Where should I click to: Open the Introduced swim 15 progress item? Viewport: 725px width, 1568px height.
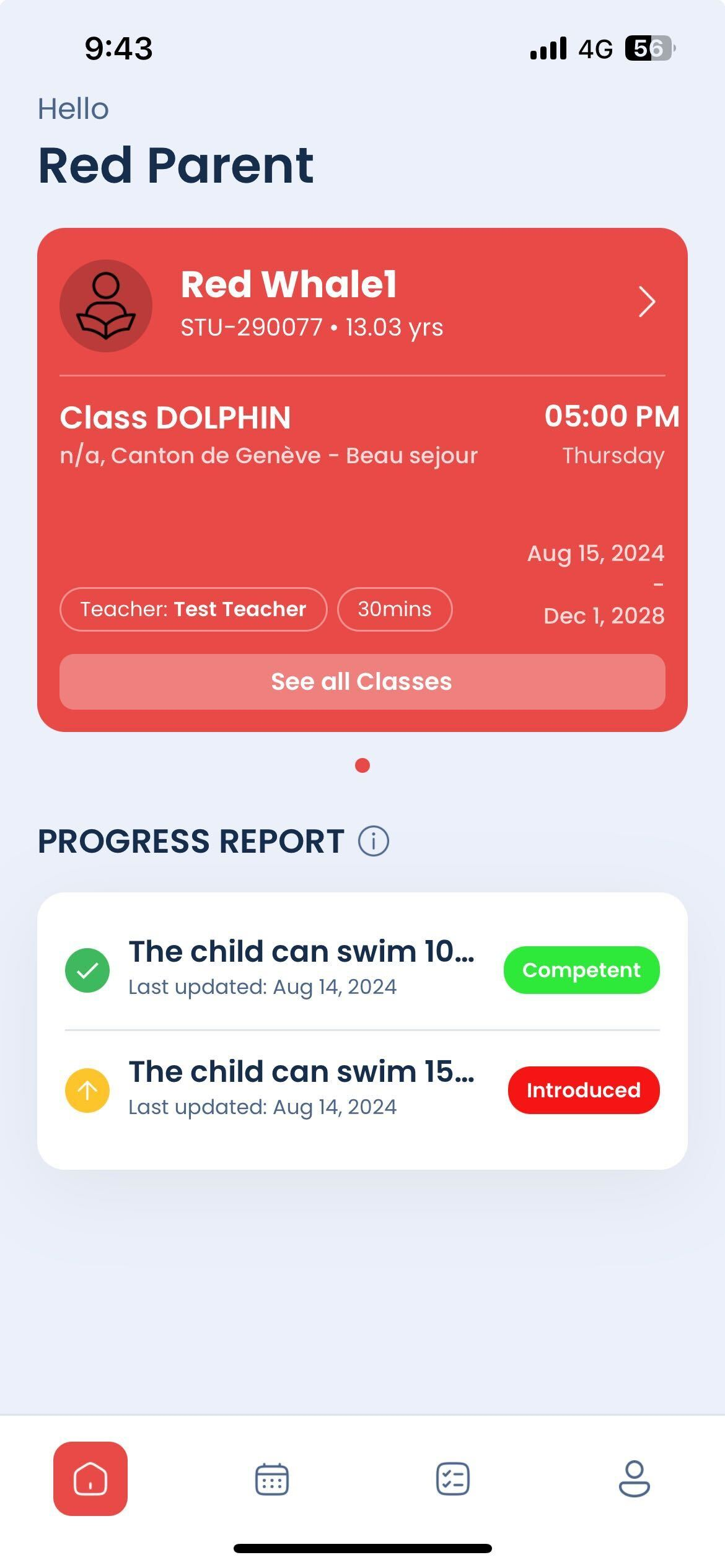[362, 1089]
